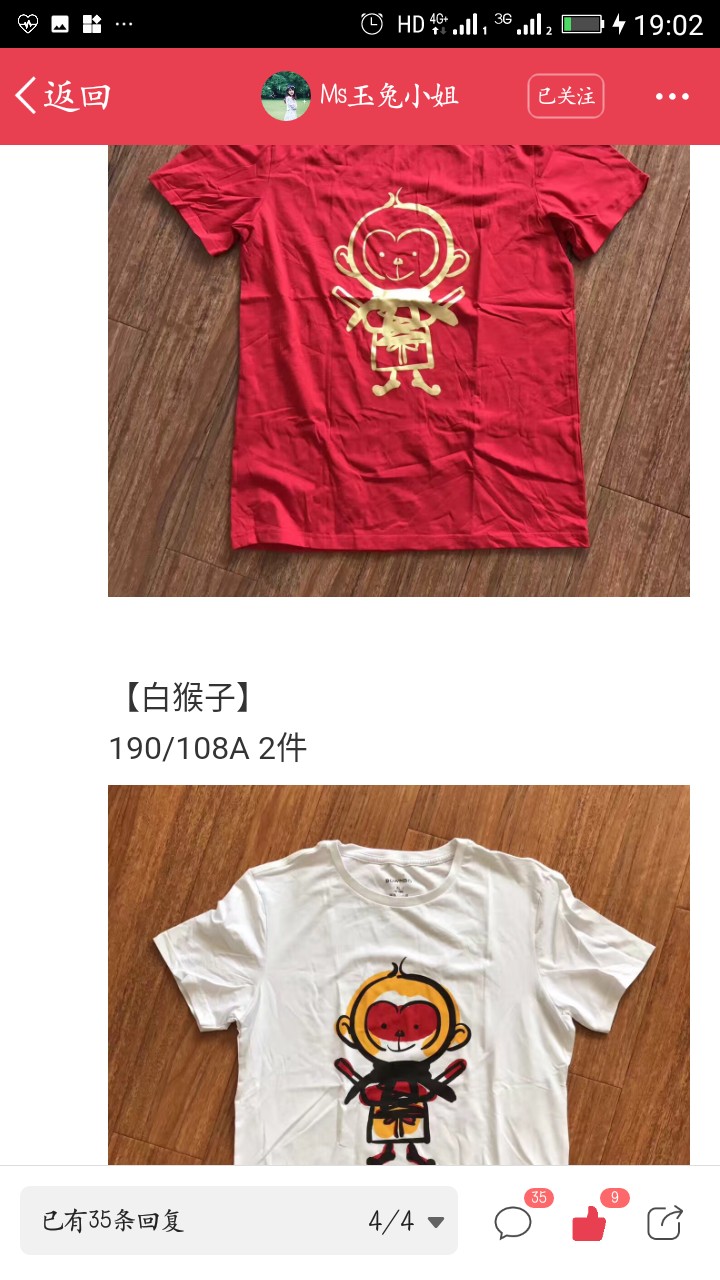Expand the 4/4 page selector dropdown
This screenshot has width=720, height=1280.
tap(406, 1221)
